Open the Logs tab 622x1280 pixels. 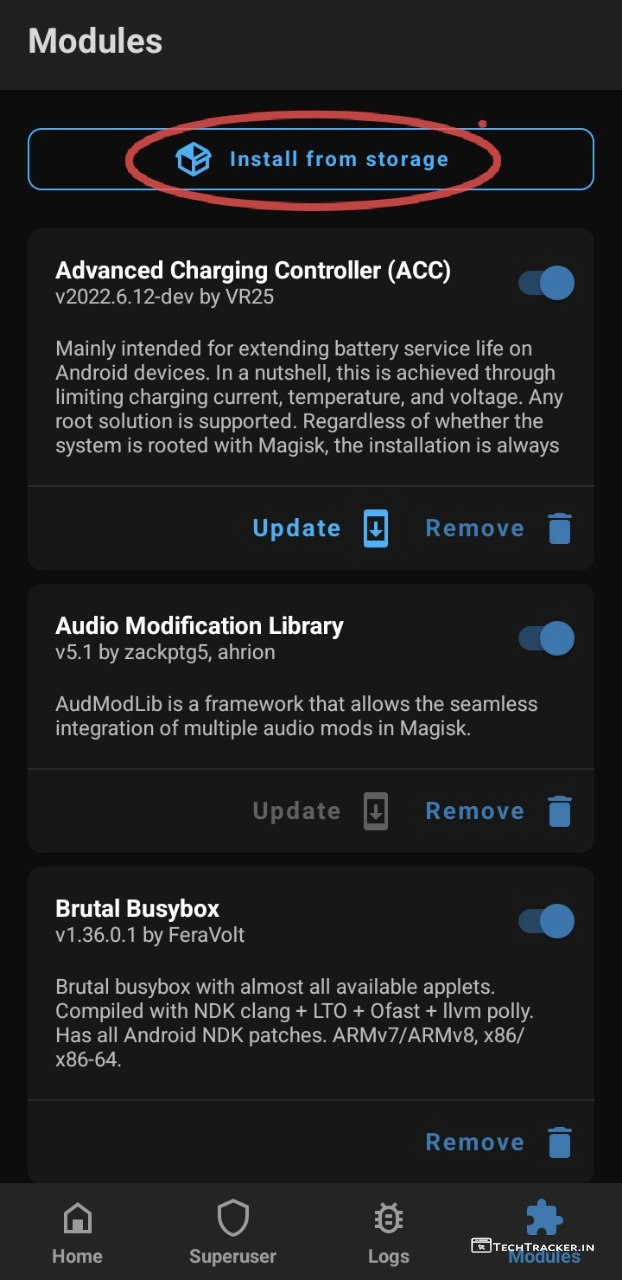tap(388, 1232)
